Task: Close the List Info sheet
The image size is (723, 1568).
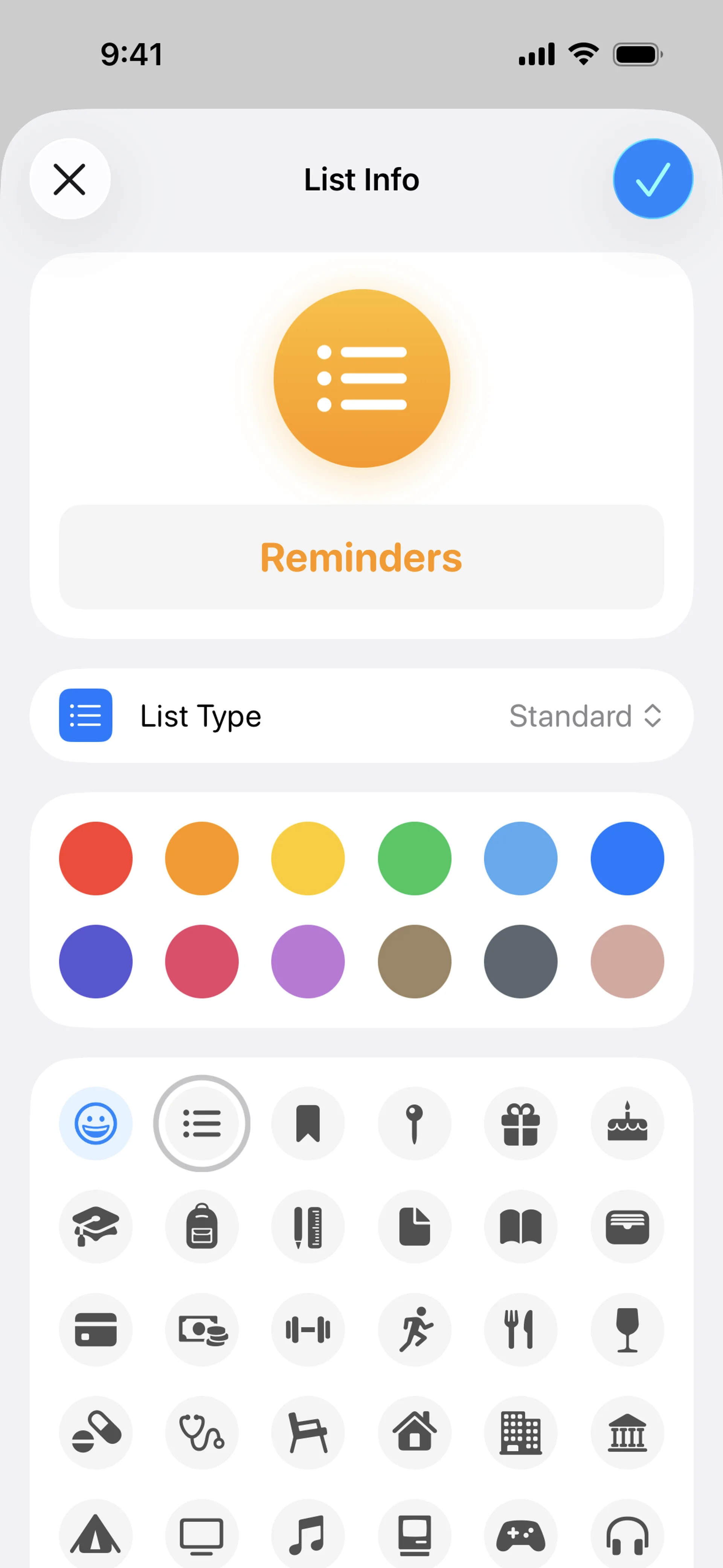Action: click(70, 180)
